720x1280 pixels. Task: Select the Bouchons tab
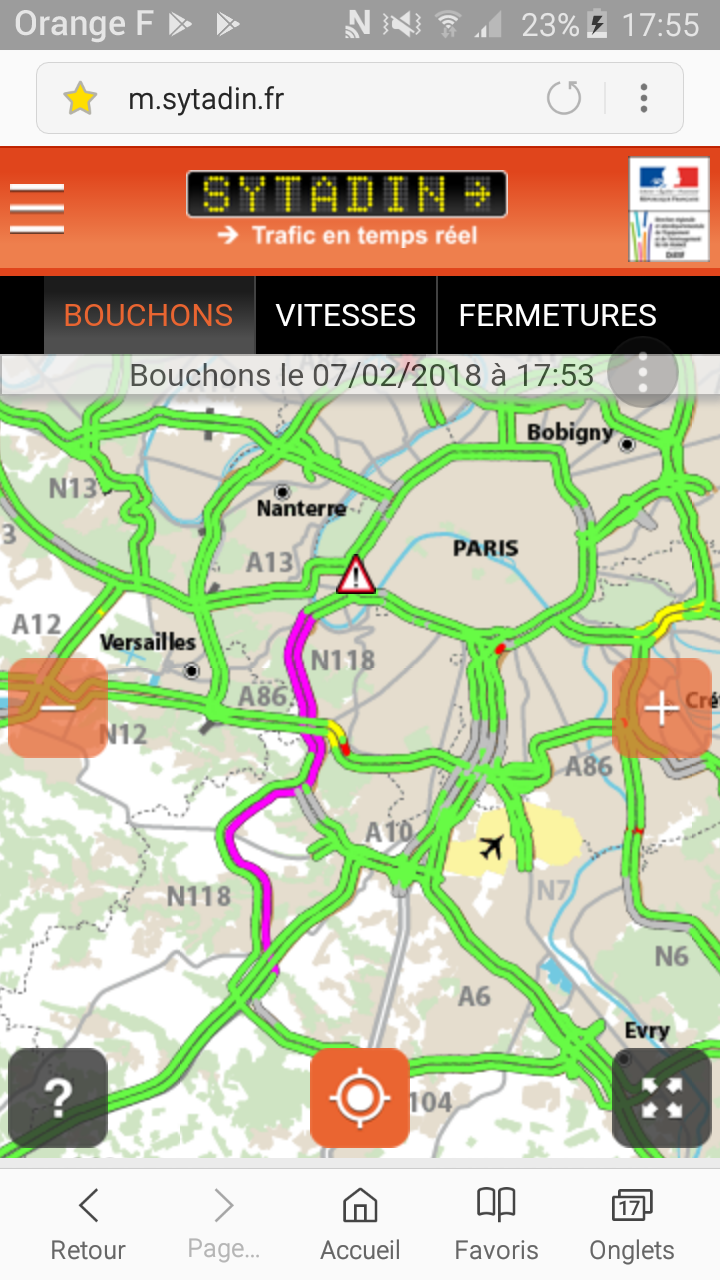point(148,315)
